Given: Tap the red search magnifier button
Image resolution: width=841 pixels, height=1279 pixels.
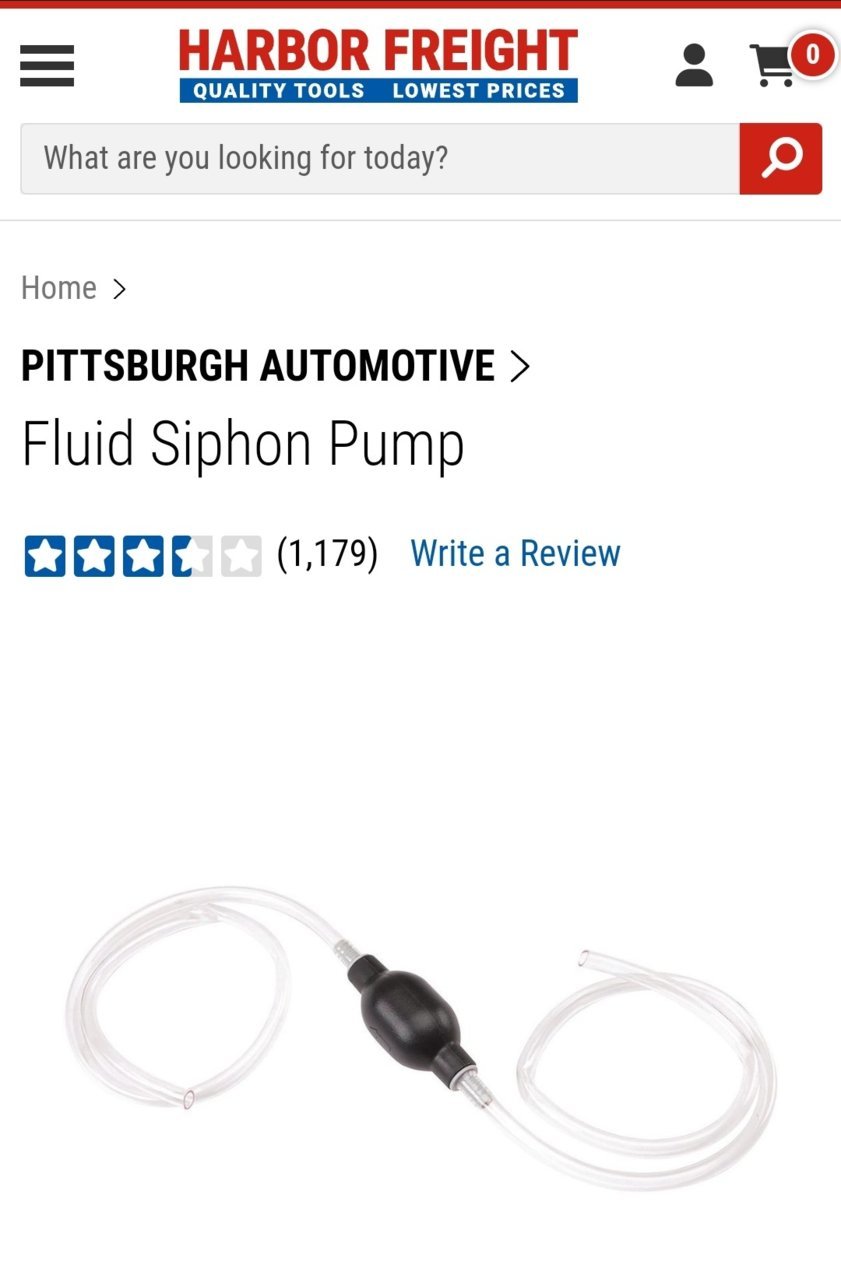Looking at the screenshot, I should (x=781, y=158).
